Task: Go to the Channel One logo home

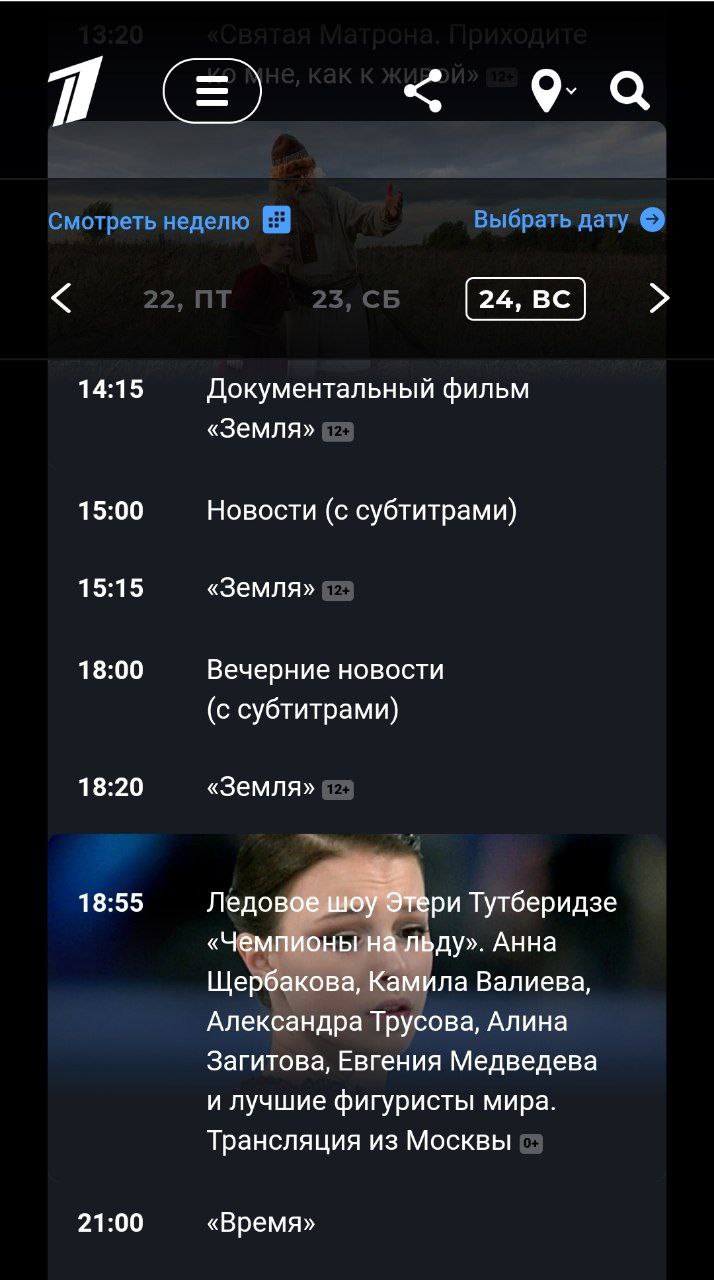Action: point(77,91)
